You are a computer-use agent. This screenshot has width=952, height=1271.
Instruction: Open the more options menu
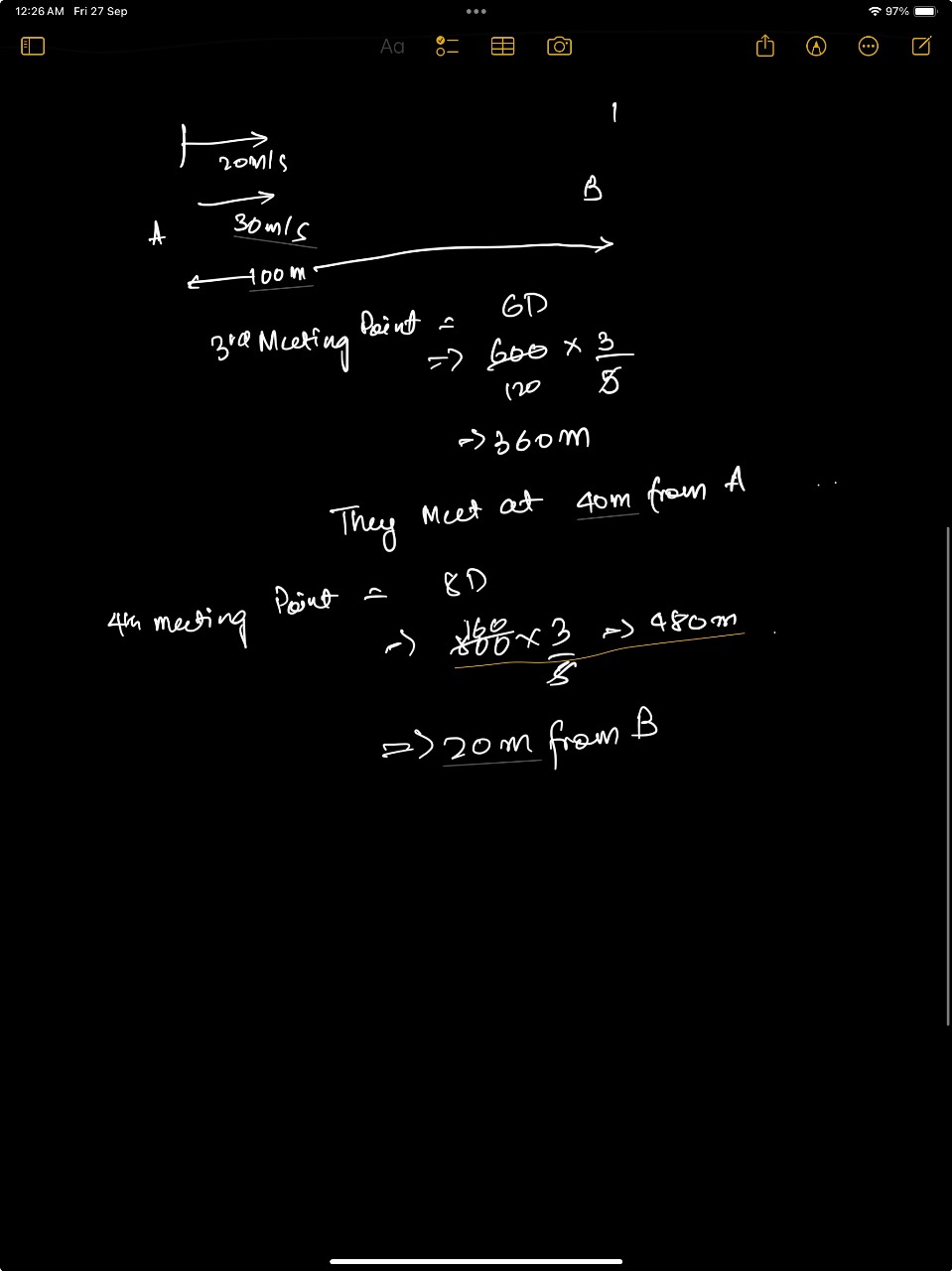pos(868,46)
